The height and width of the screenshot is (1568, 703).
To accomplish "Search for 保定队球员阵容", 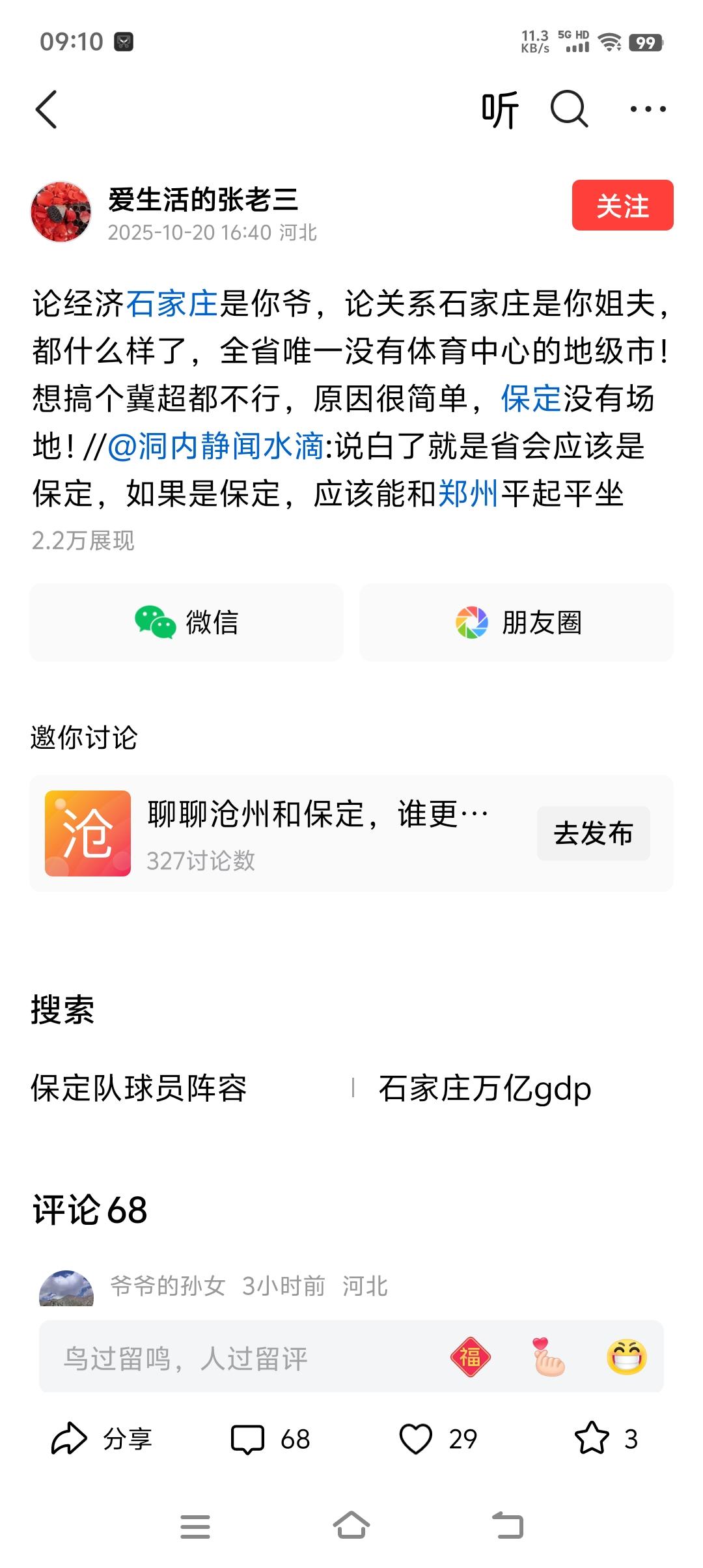I will (139, 1089).
